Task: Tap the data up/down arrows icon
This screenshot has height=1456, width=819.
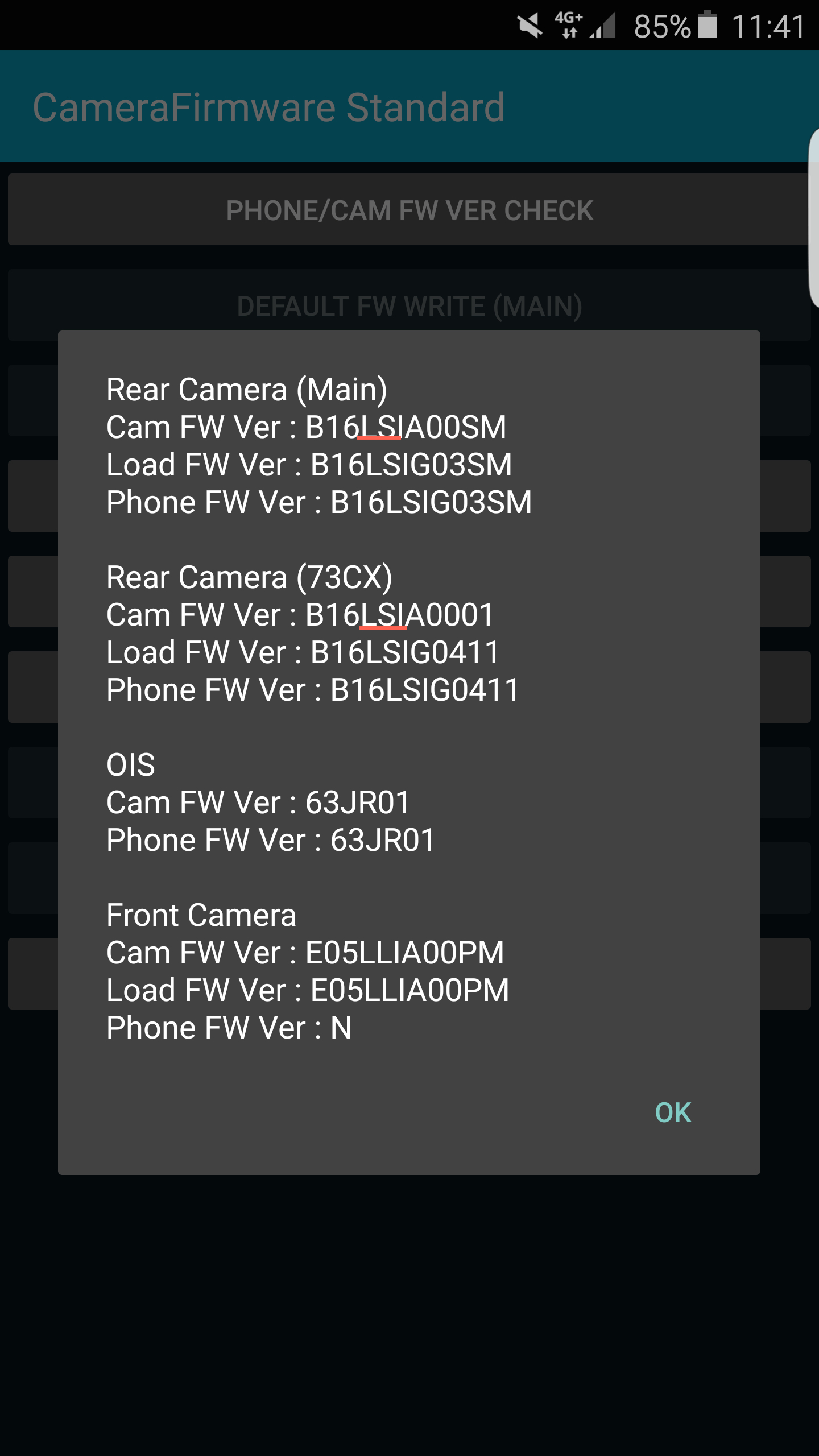Action: click(x=569, y=34)
